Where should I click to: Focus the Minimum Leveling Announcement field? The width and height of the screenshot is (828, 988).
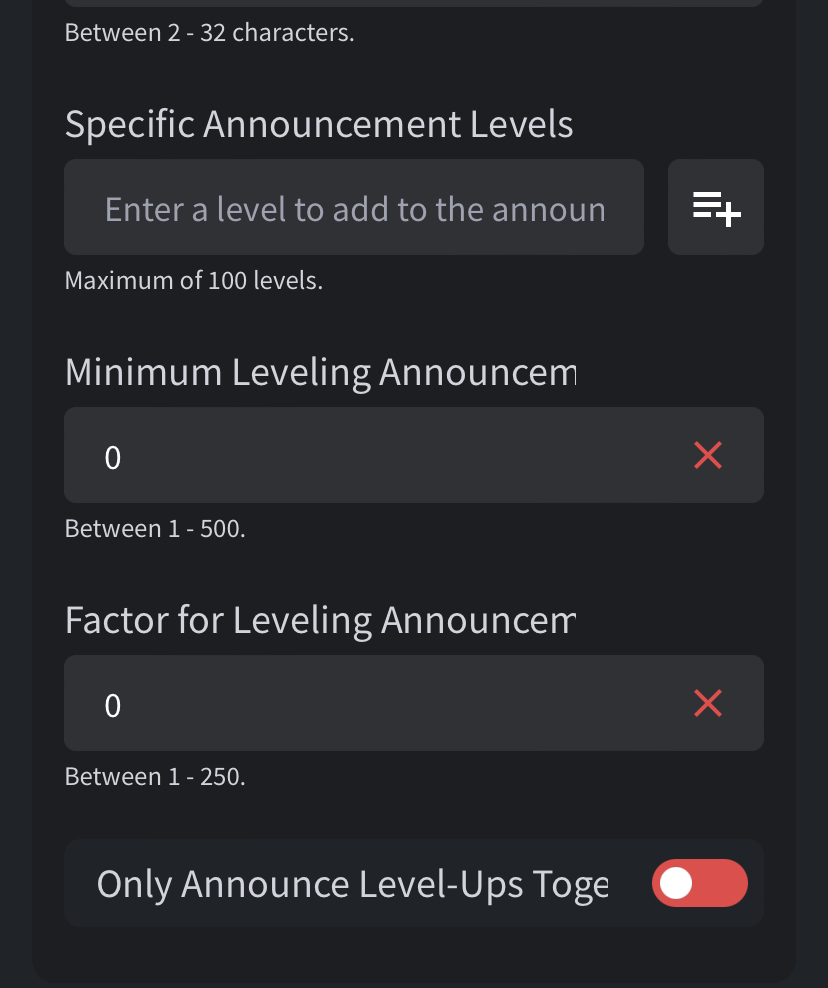click(x=370, y=456)
